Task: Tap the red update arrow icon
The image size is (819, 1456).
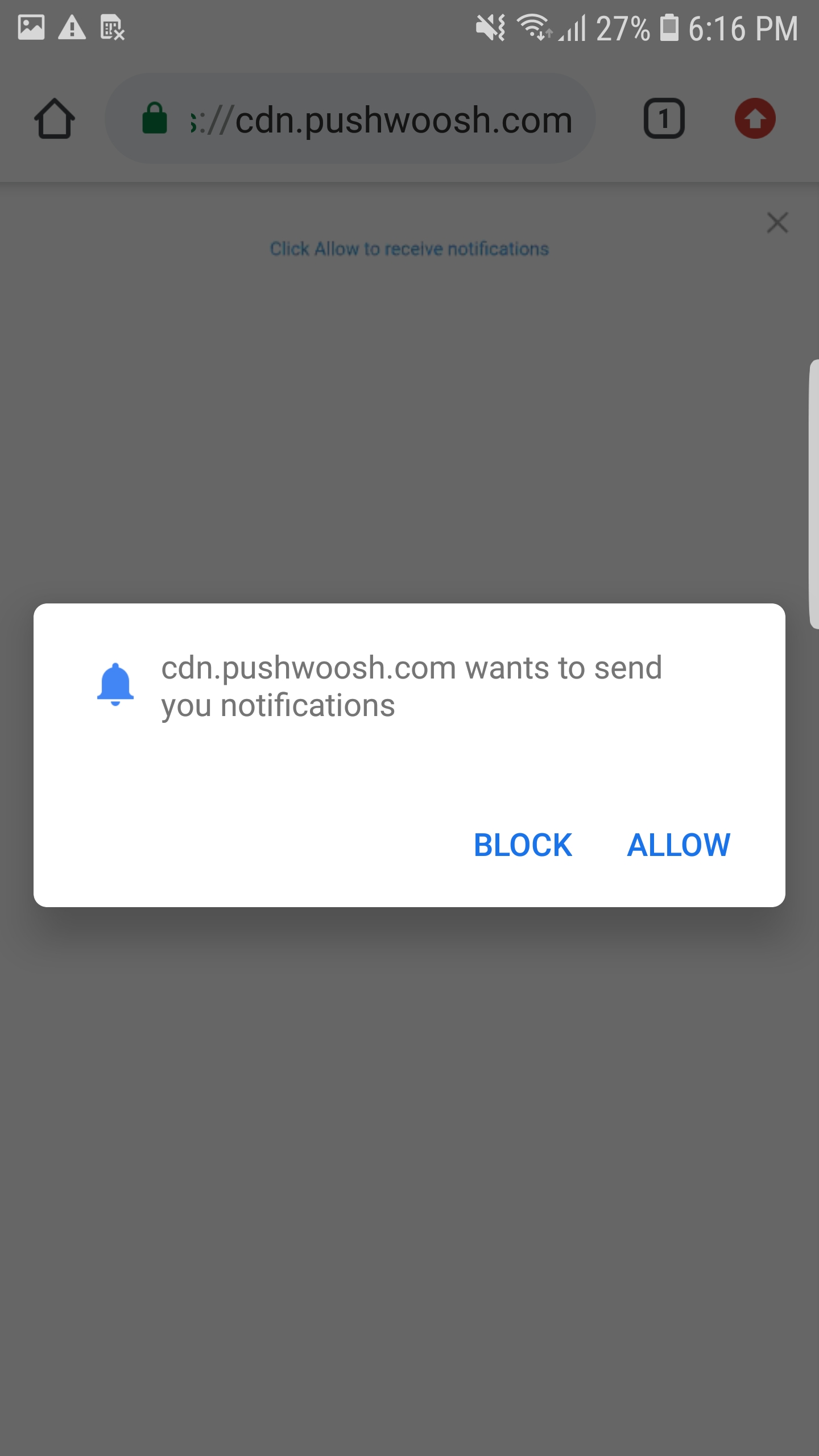Action: pos(755,119)
